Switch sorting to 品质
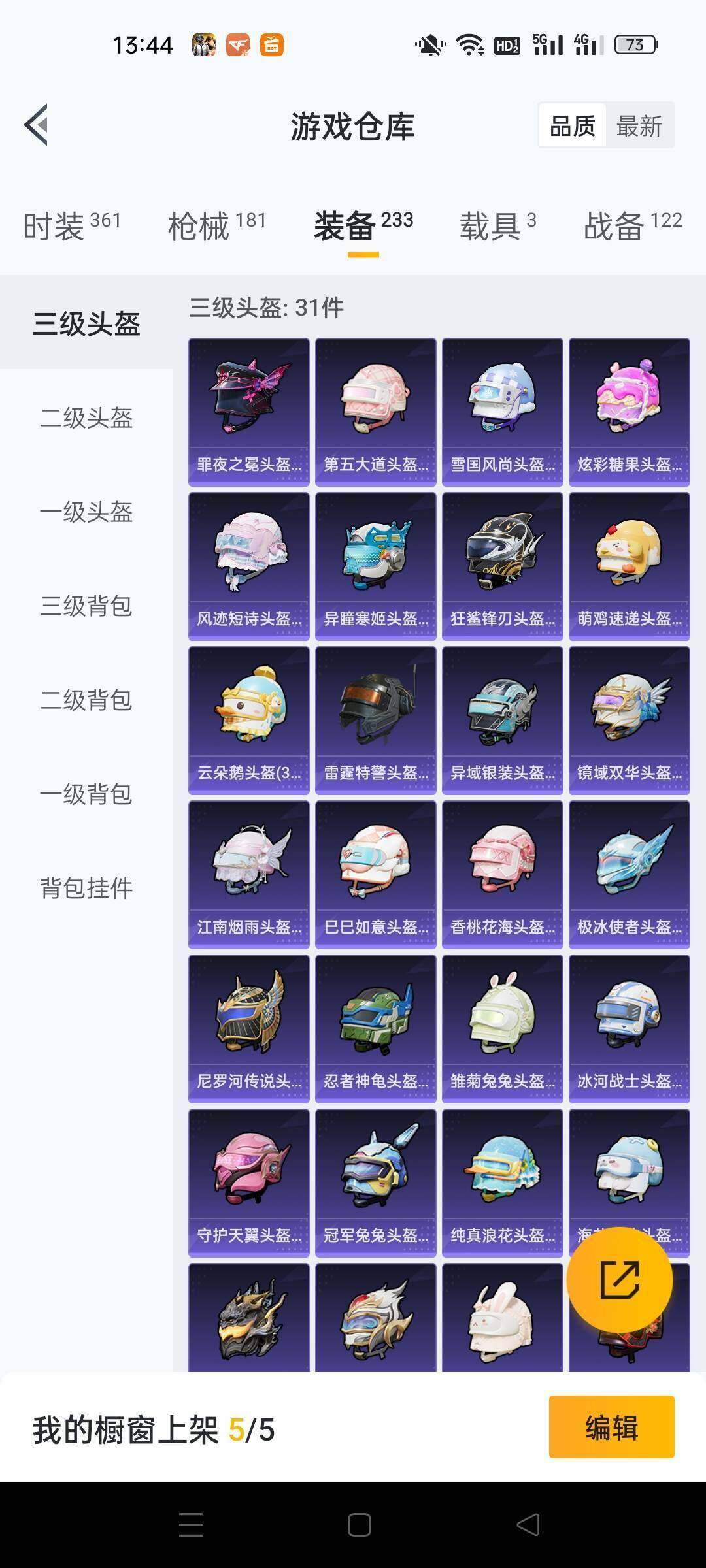The image size is (706, 1568). point(571,124)
